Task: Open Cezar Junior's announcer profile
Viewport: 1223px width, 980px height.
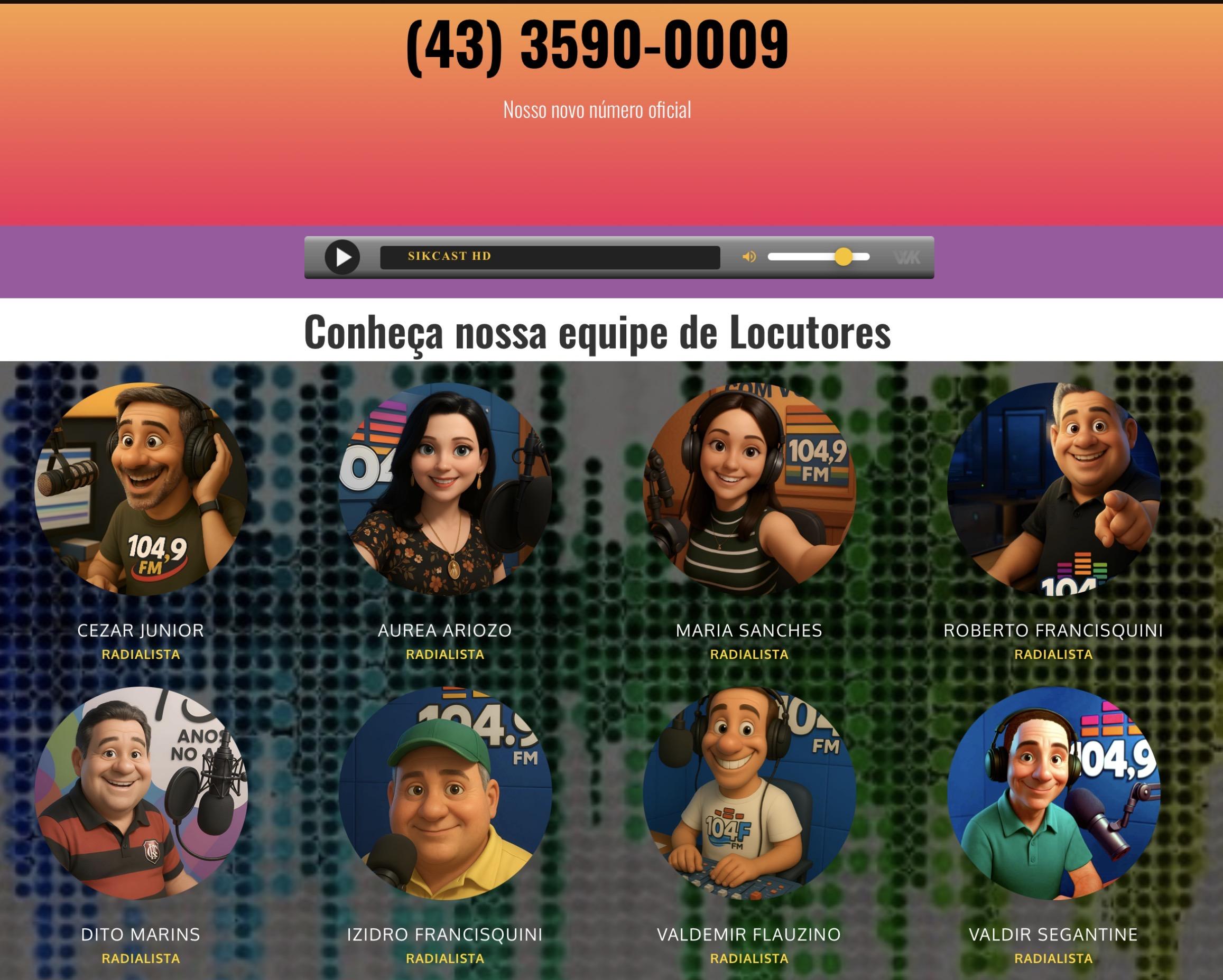Action: [141, 489]
